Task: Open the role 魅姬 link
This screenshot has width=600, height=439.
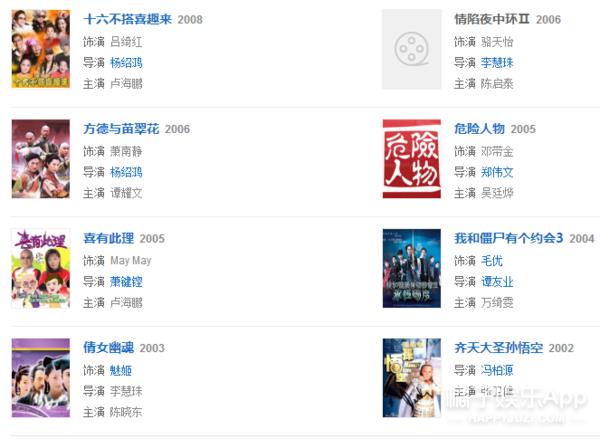Action: 121,369
